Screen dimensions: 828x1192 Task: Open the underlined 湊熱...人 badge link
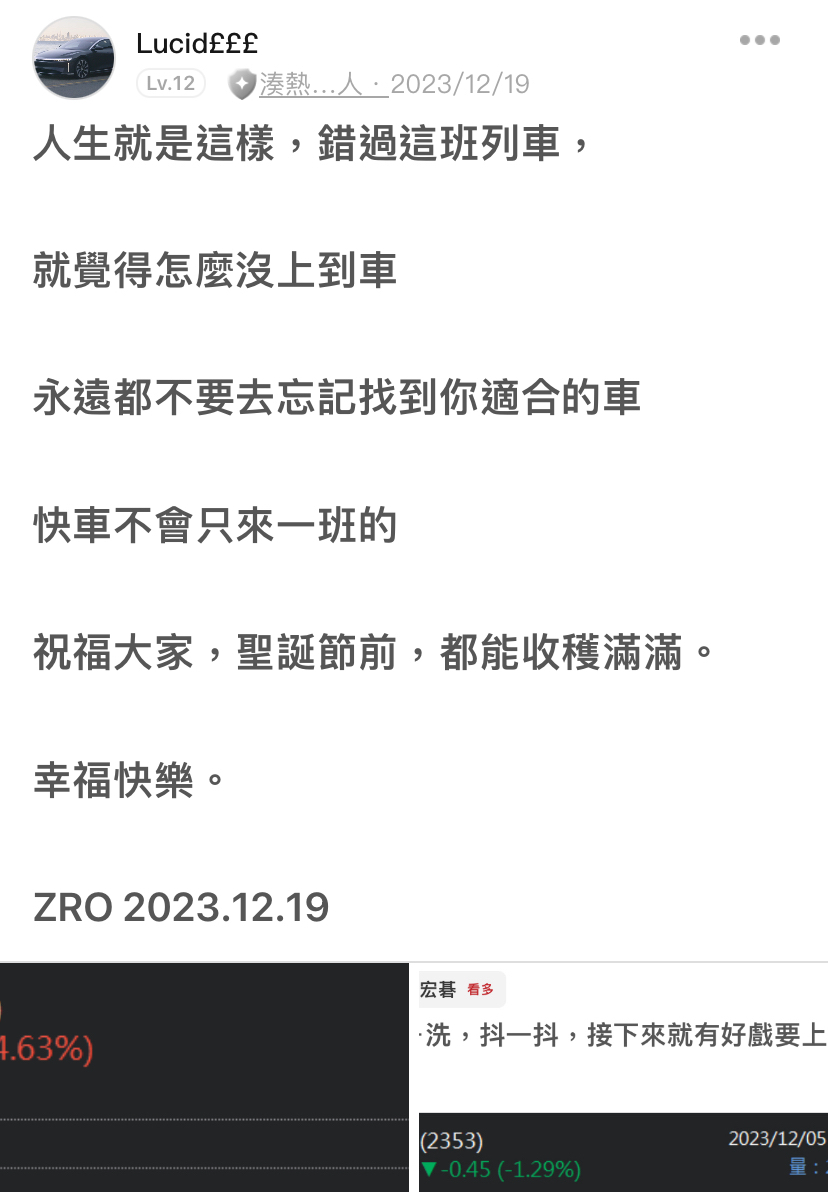pyautogui.click(x=322, y=84)
